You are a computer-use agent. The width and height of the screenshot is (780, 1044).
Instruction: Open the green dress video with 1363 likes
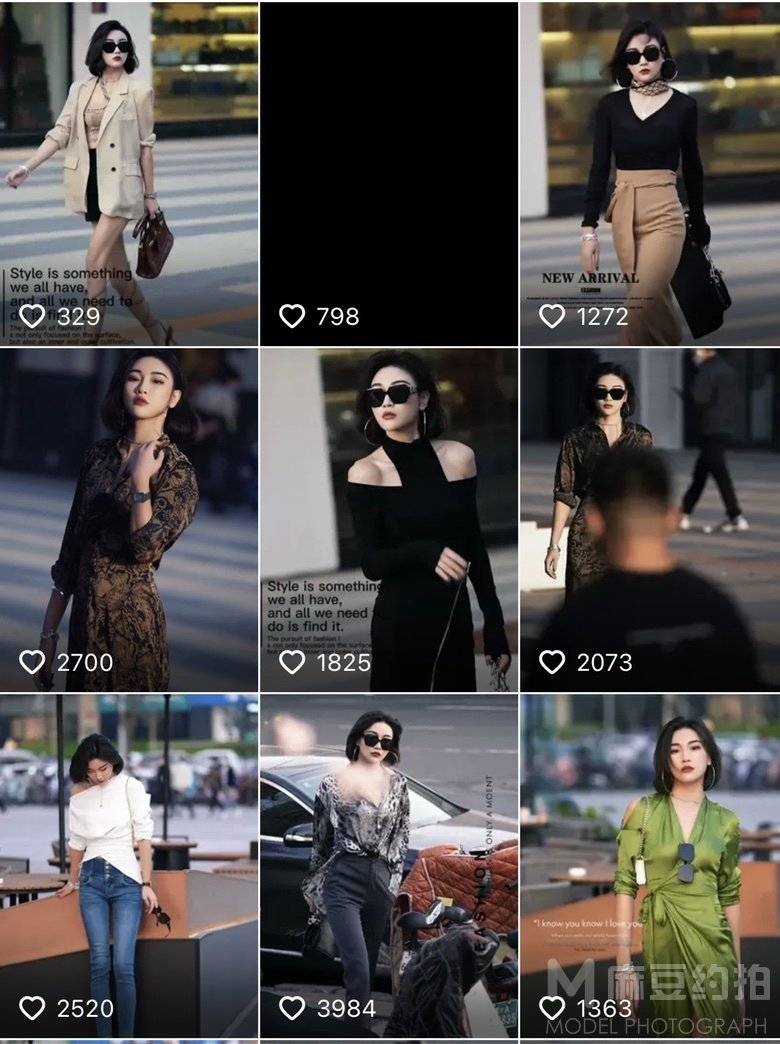(650, 865)
